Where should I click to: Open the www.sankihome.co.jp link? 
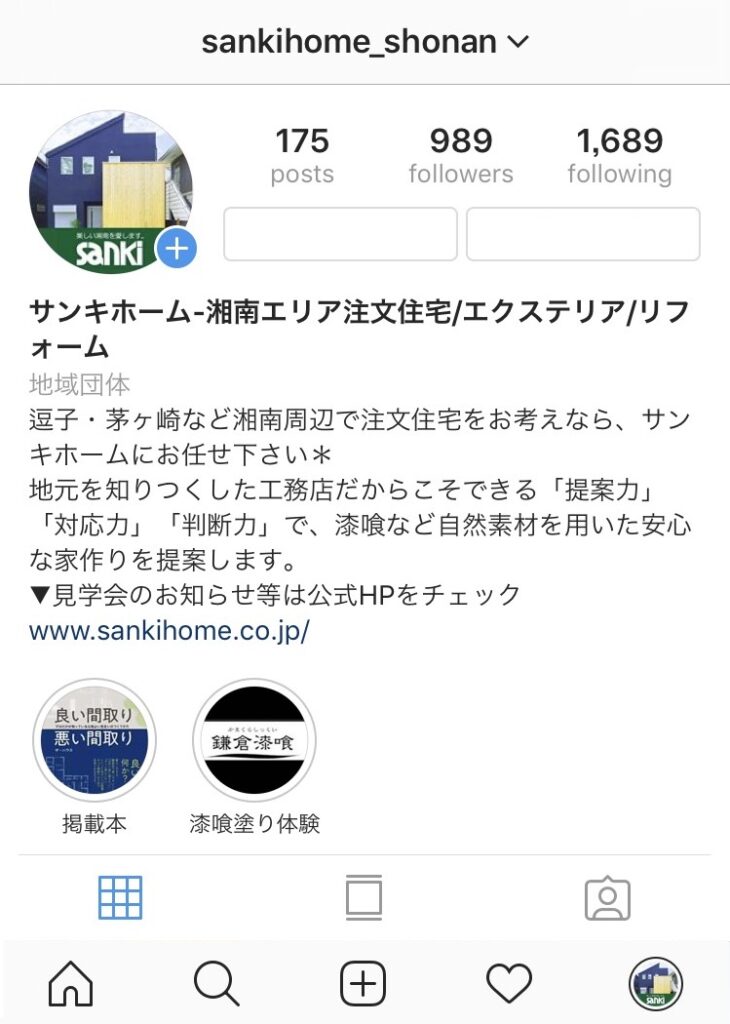pos(169,632)
